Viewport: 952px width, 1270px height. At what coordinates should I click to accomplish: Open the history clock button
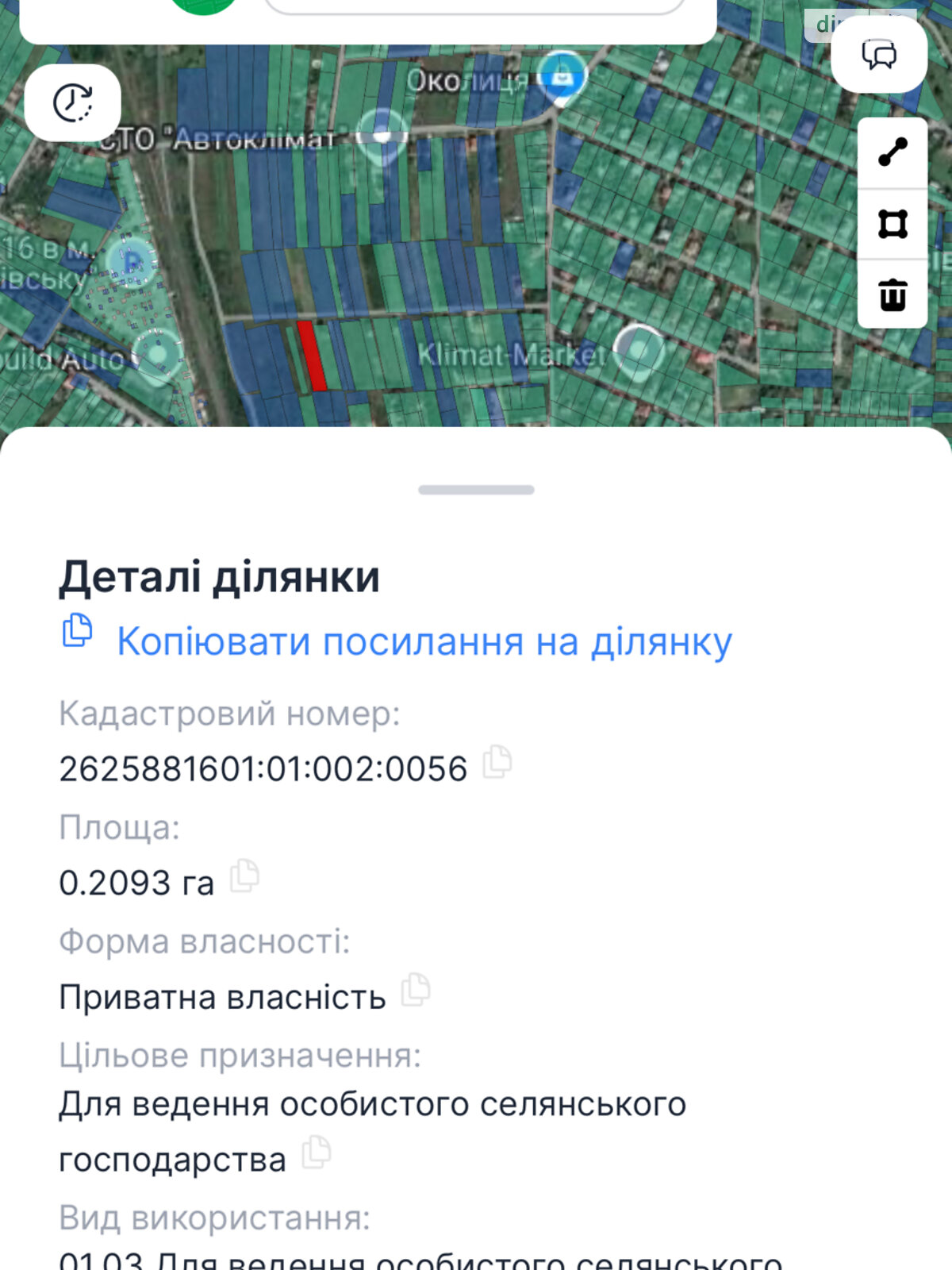(72, 103)
